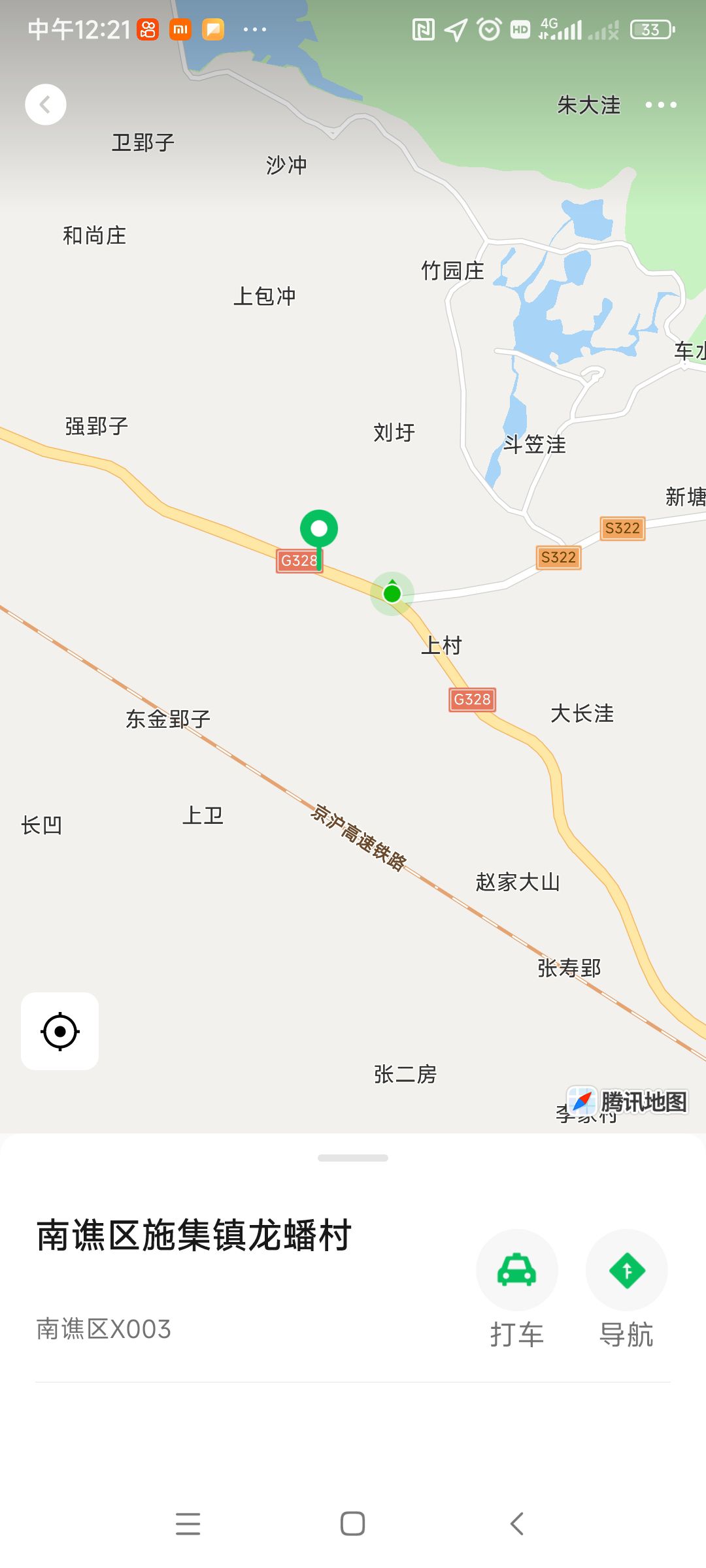Screen dimensions: 706x1568
Task: Tap the green location pin on the map
Action: [x=319, y=530]
